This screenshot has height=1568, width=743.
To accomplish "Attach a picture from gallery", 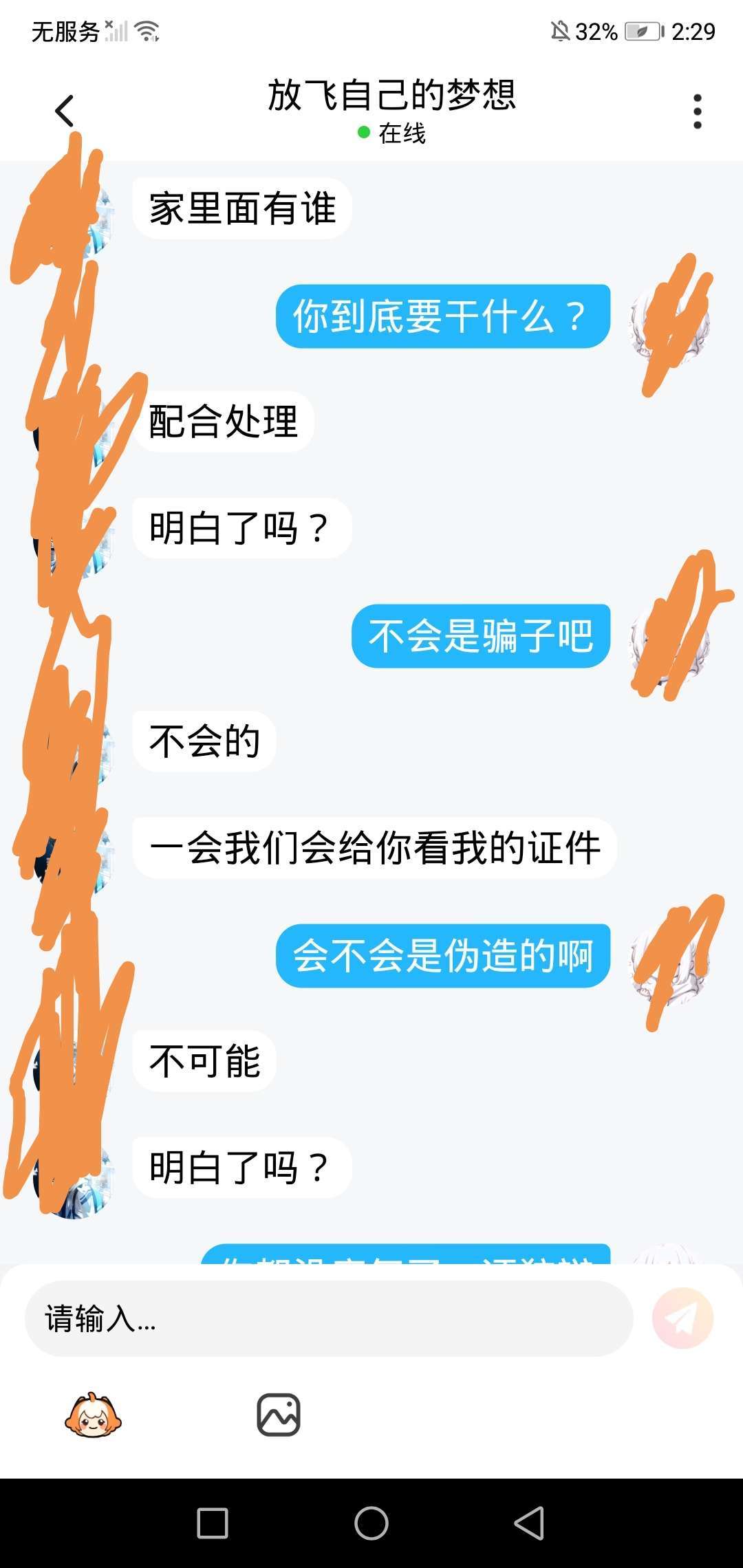I will tap(279, 1415).
